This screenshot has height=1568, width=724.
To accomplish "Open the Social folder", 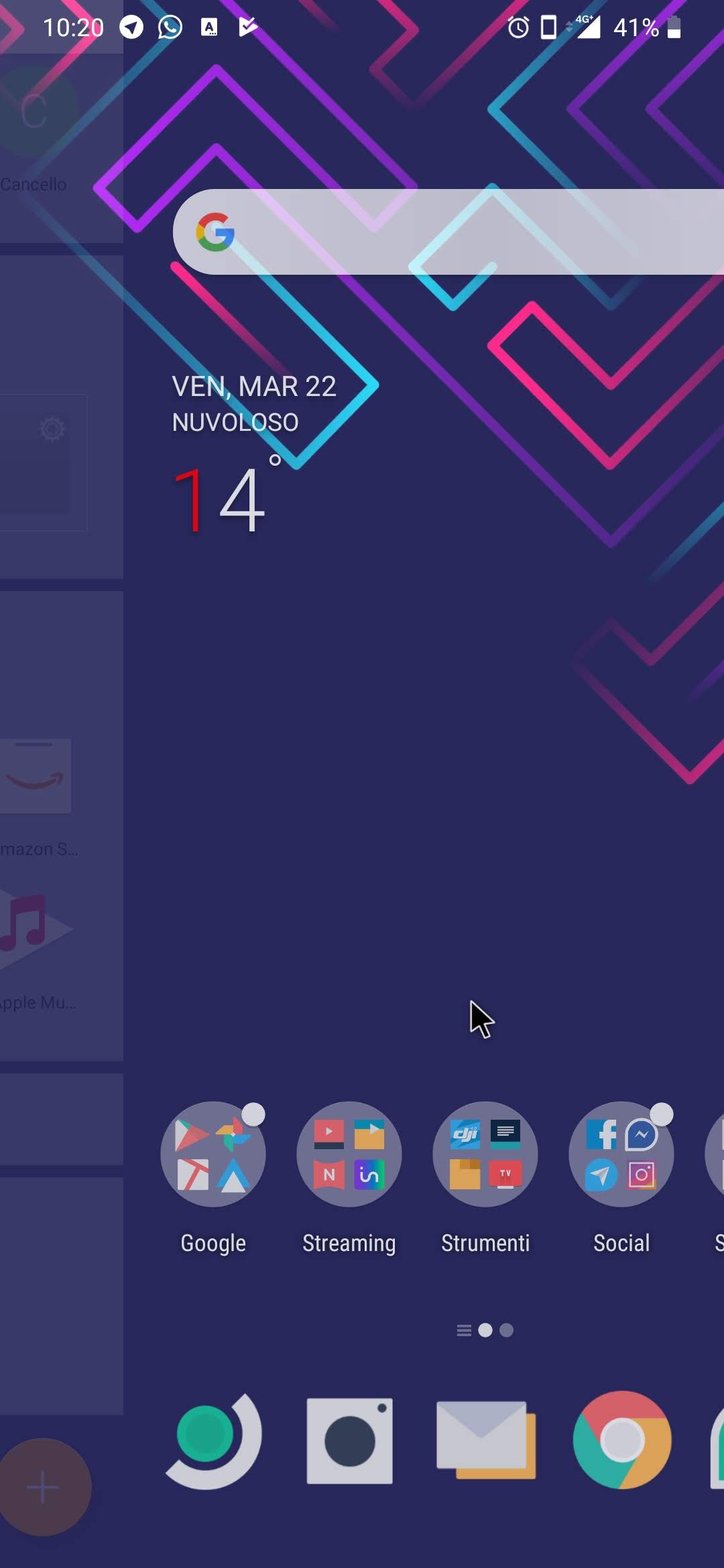I will 621,1154.
